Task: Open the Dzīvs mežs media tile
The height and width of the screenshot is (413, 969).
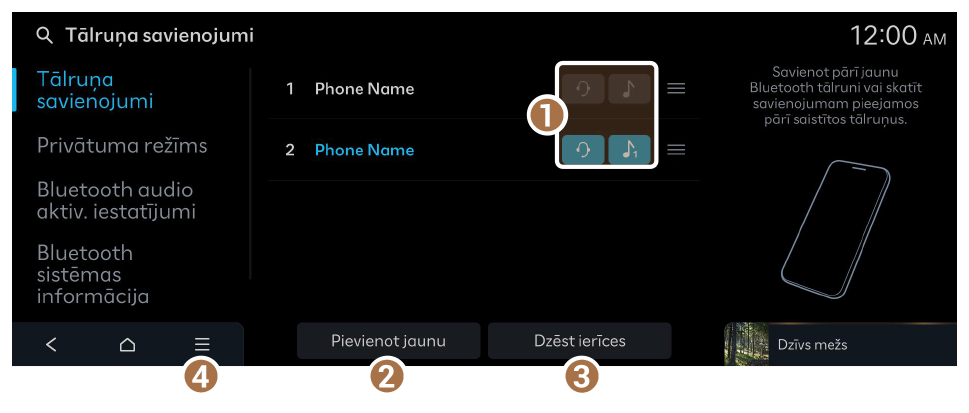Action: [x=838, y=345]
